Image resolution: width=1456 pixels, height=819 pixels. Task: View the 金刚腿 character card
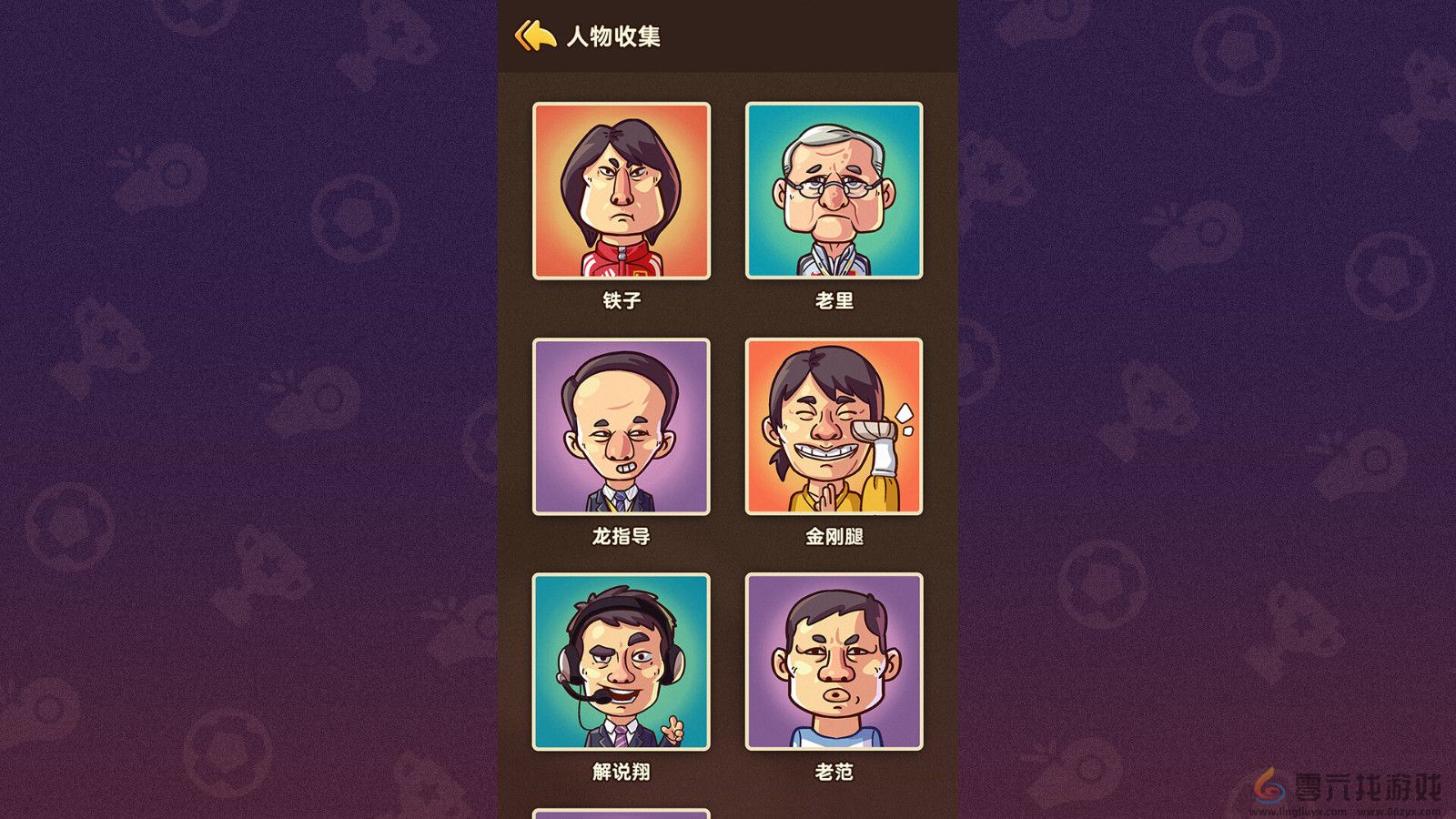pos(834,427)
